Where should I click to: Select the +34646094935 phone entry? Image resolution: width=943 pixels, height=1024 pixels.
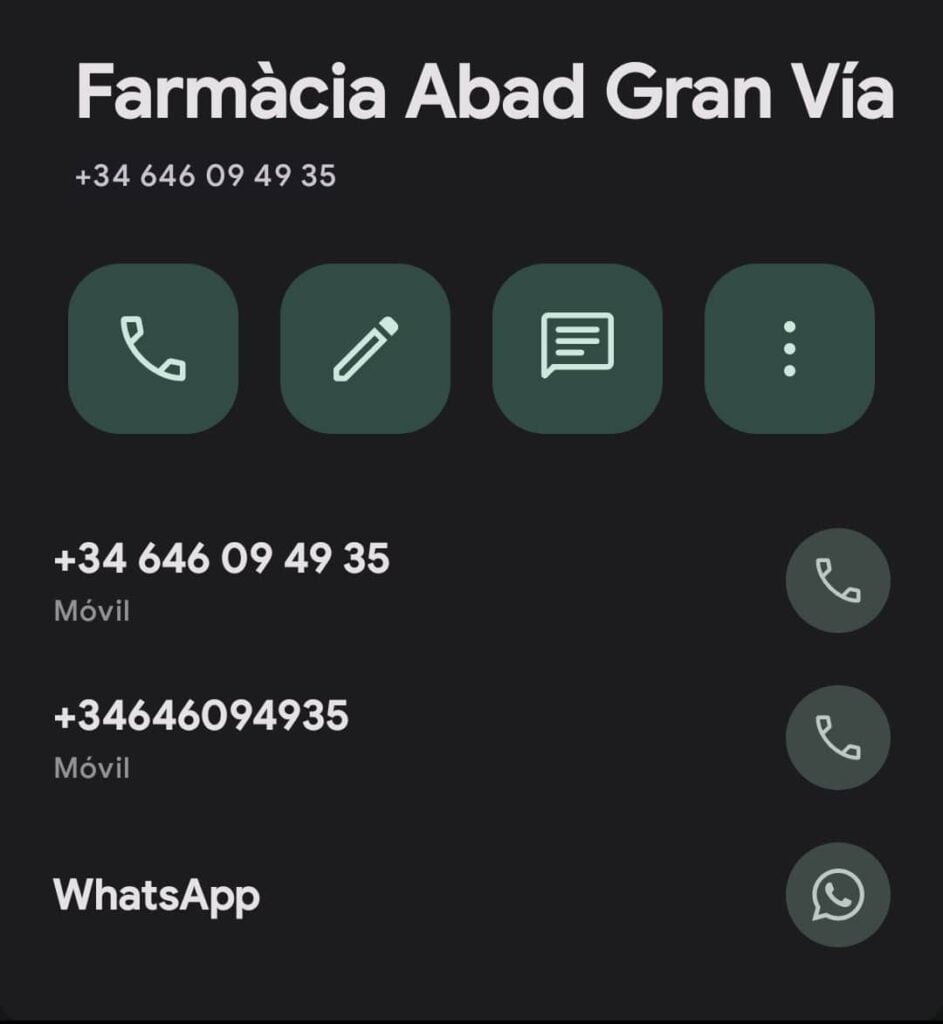[x=200, y=716]
